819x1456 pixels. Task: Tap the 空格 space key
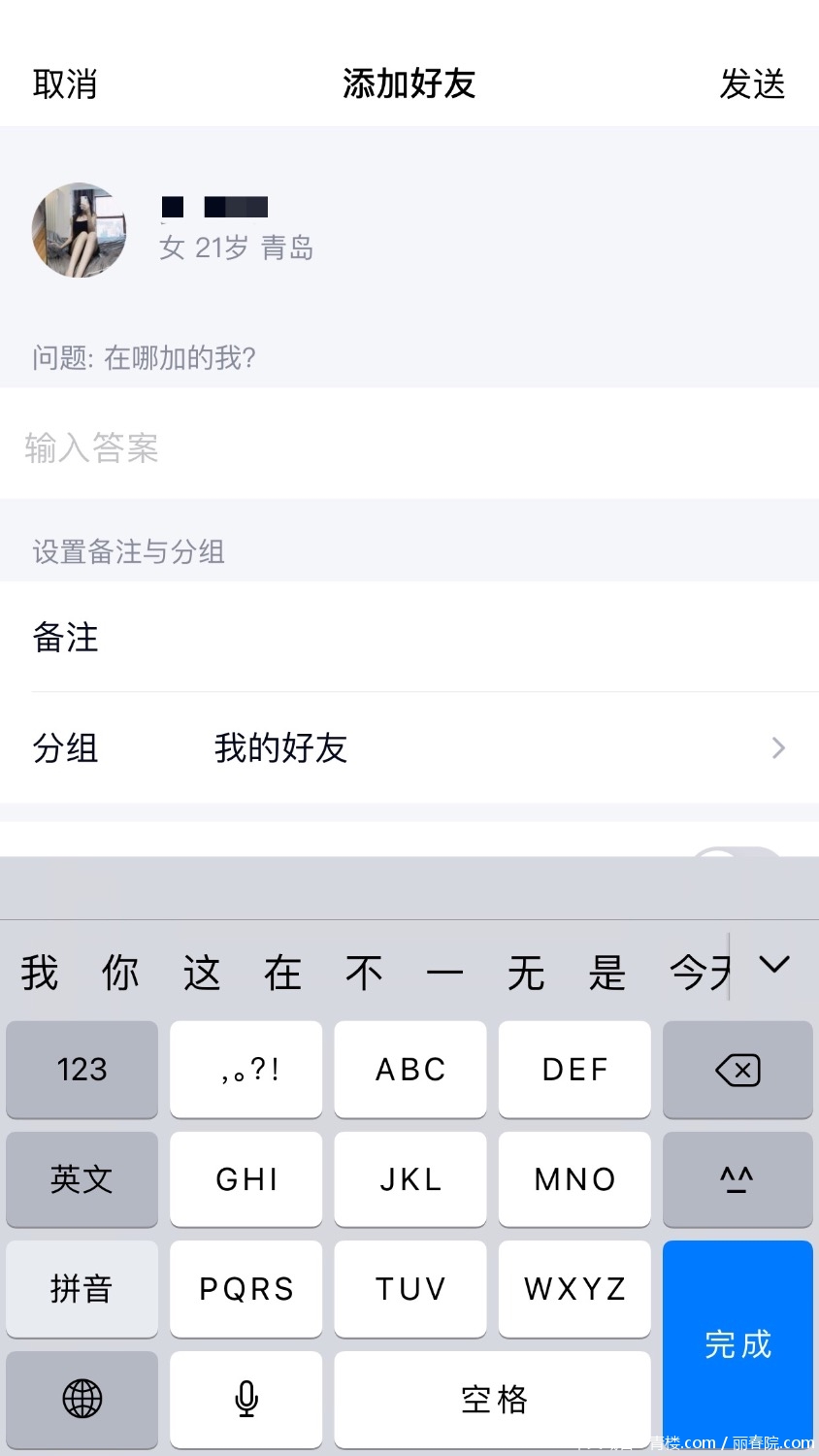point(493,1399)
